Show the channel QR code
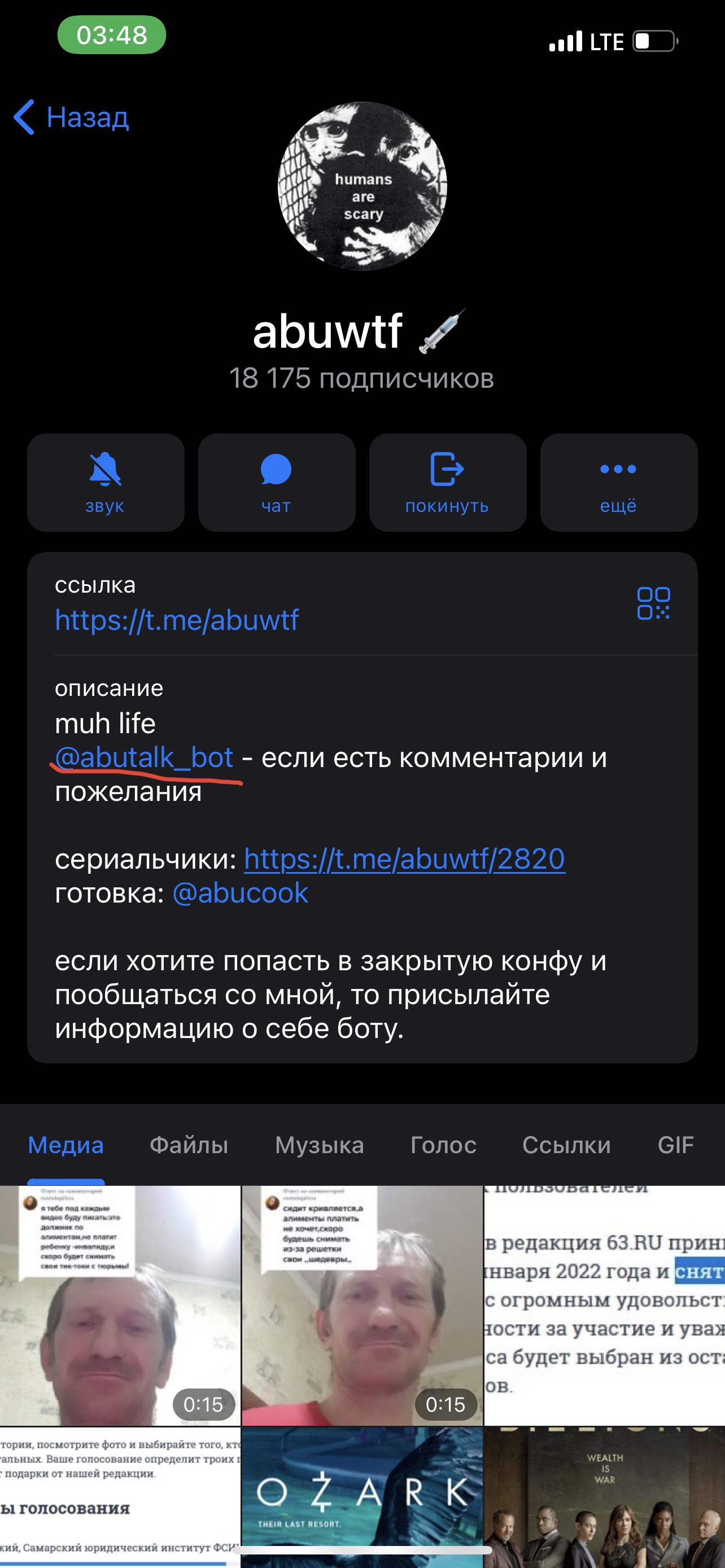725x1568 pixels. pos(653,603)
